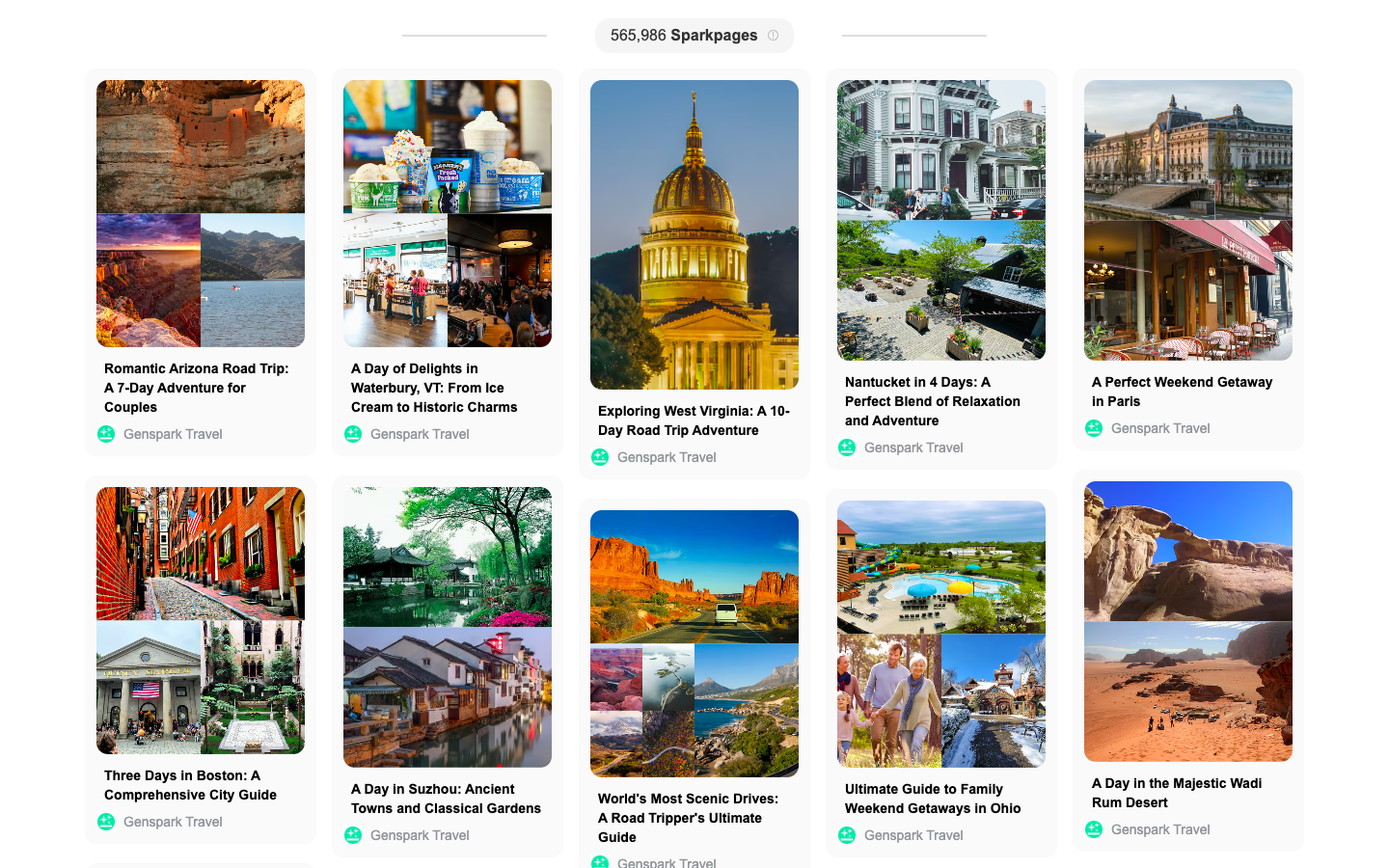1389x868 pixels.
Task: Open A Day of Delights in Waterbury card
Action: [434, 387]
